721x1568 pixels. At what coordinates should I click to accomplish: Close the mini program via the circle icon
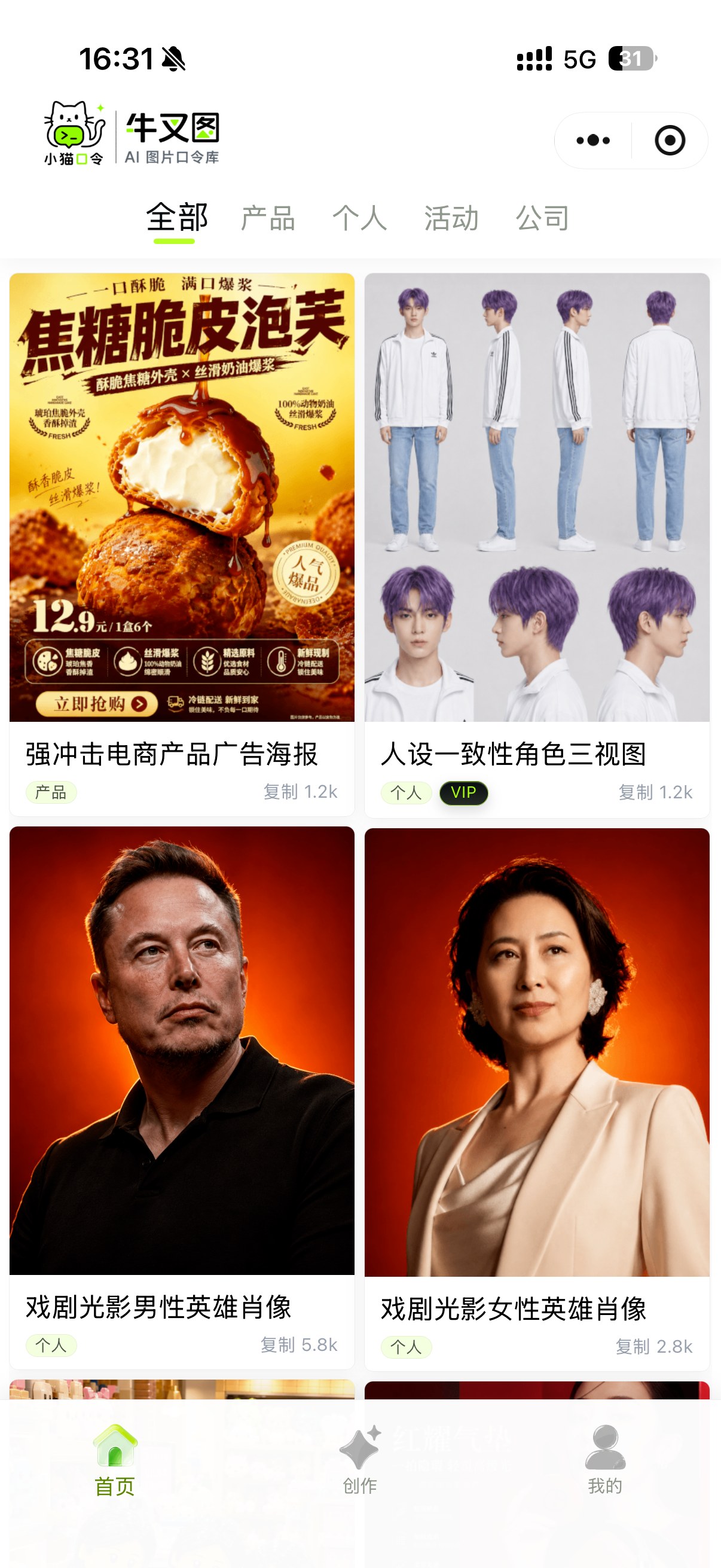670,141
